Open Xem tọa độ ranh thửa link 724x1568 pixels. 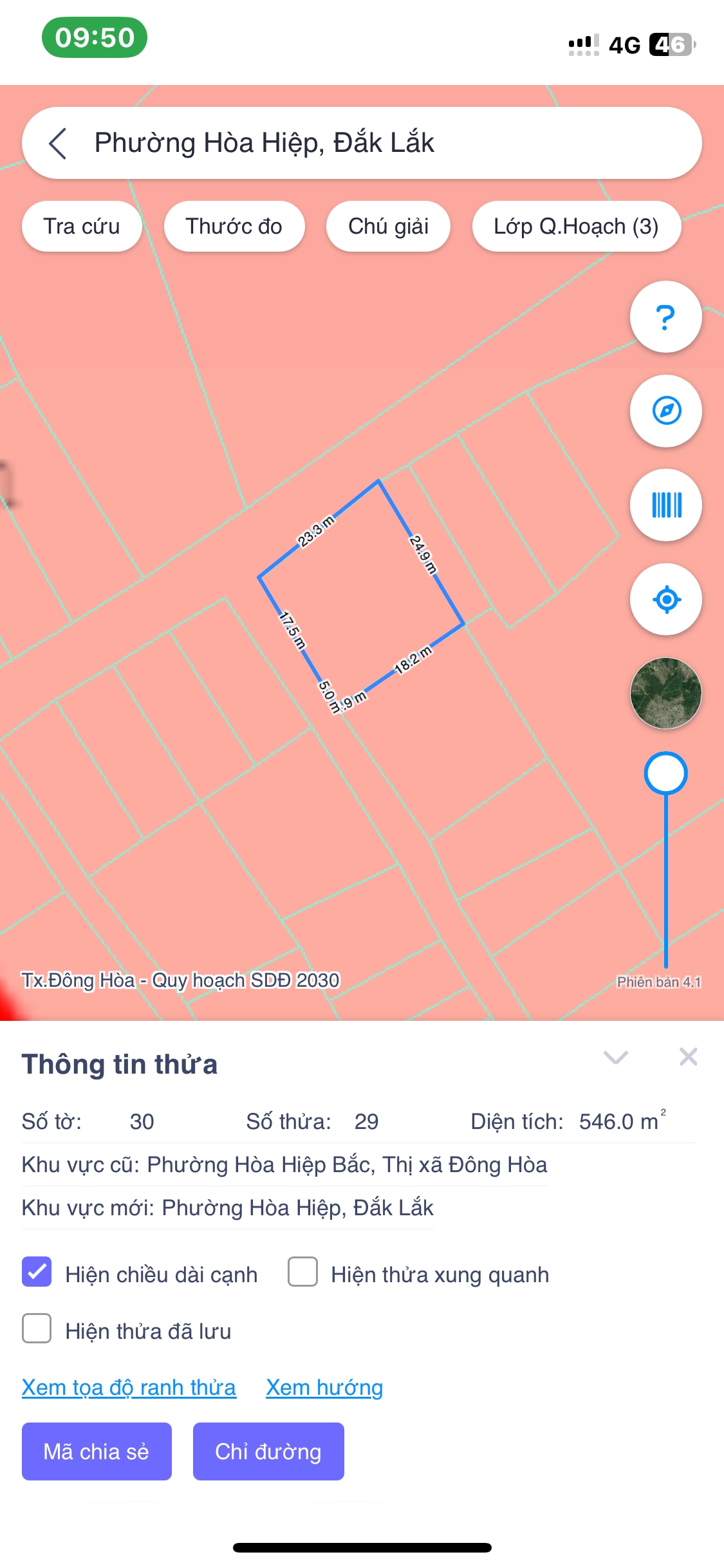[129, 1388]
